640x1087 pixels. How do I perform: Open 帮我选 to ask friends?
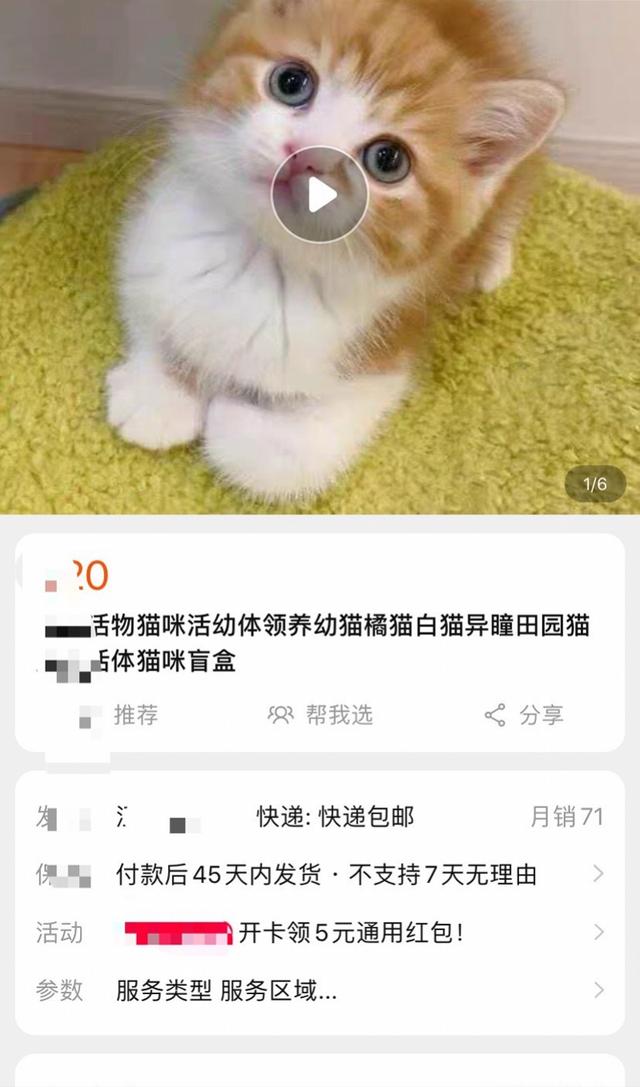click(x=321, y=715)
